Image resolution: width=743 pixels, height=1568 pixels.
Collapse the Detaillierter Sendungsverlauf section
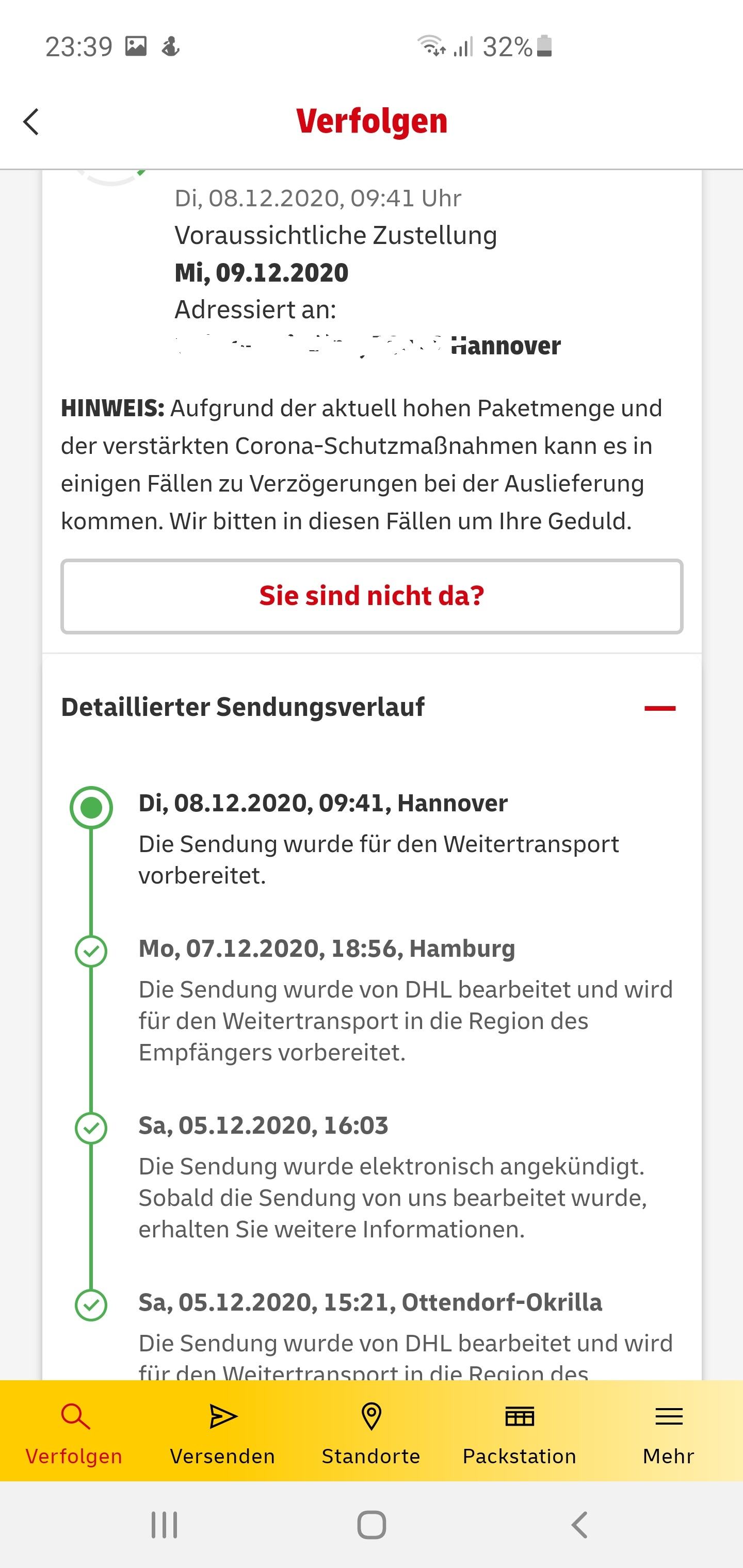click(659, 708)
